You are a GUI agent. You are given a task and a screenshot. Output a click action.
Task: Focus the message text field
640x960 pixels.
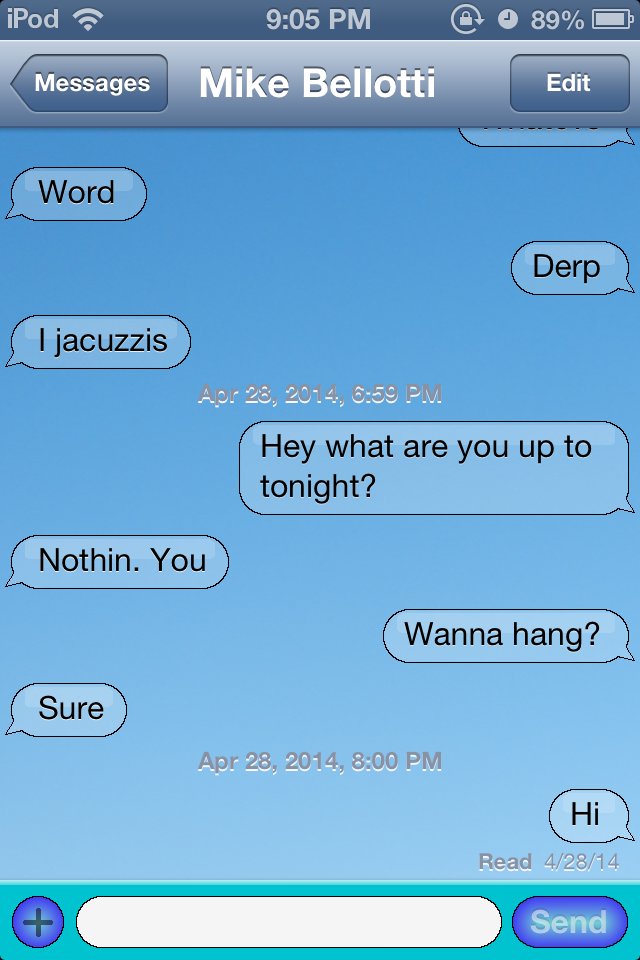(x=288, y=921)
